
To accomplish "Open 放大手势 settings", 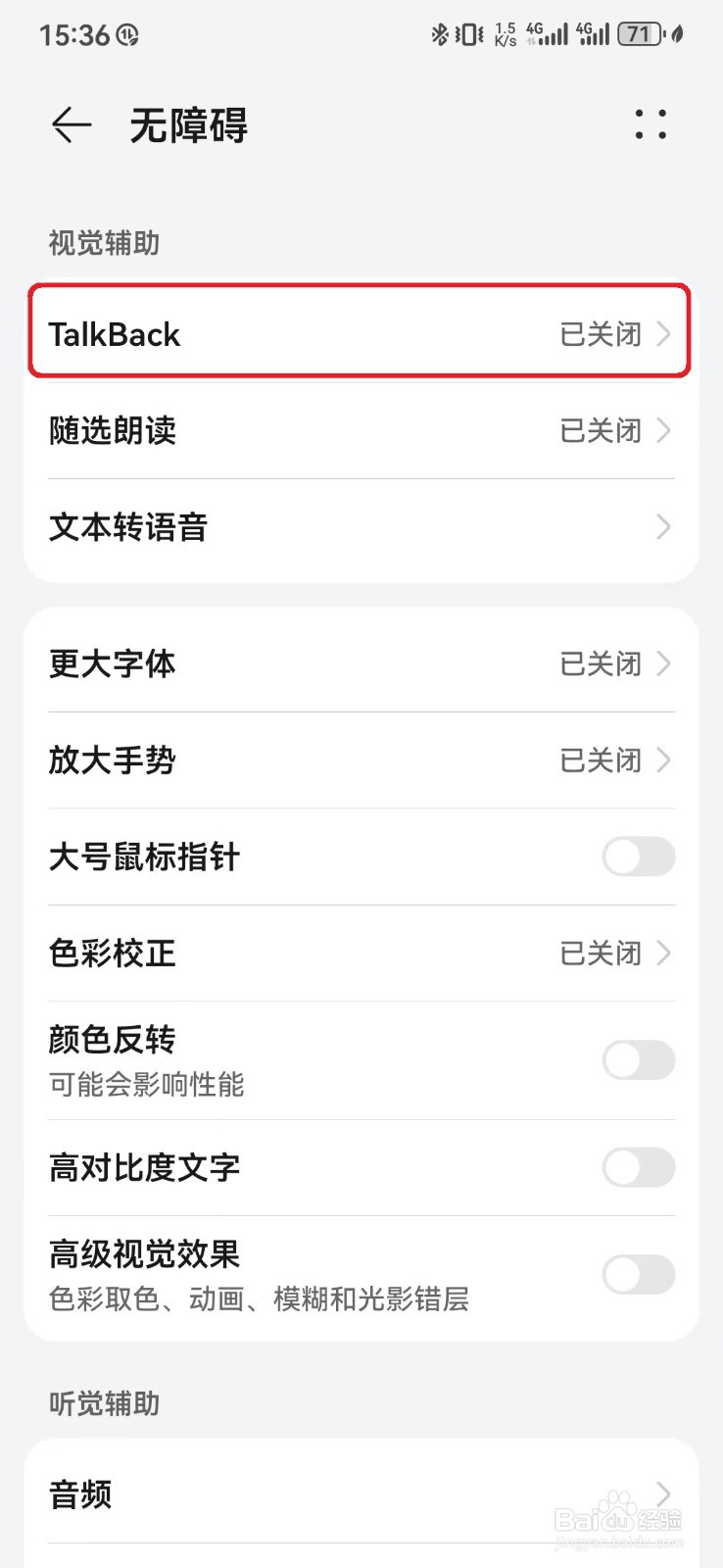I will tap(361, 760).
